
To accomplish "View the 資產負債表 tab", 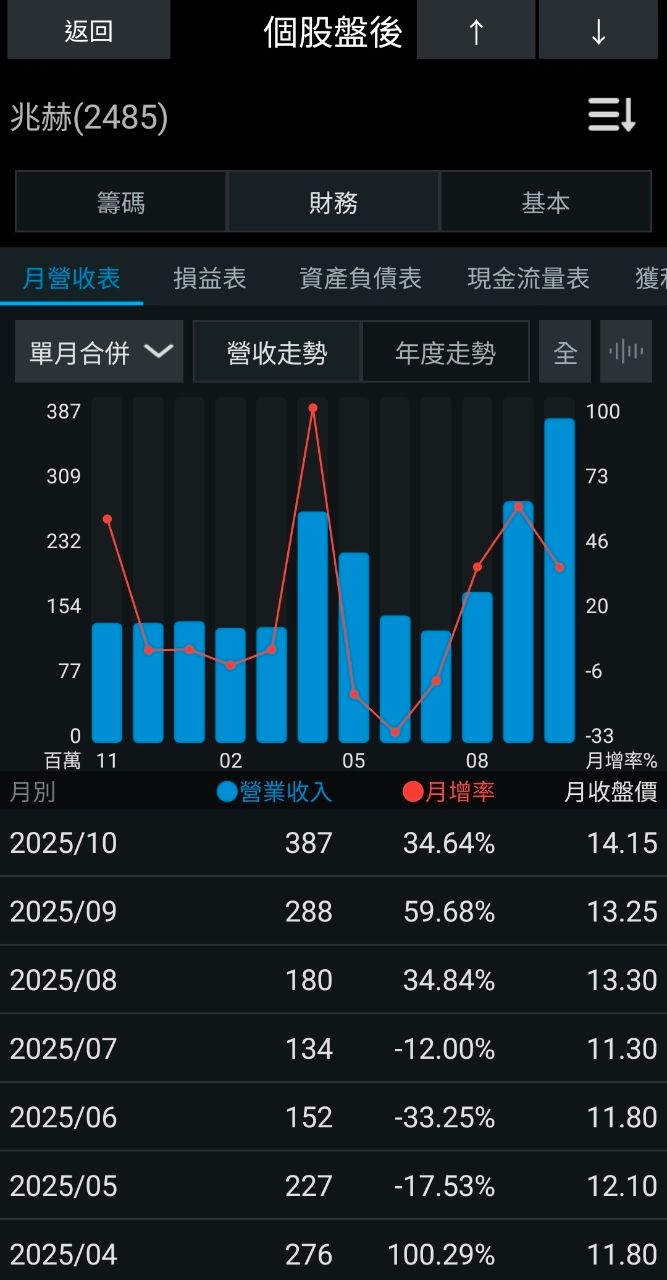I will [x=360, y=278].
